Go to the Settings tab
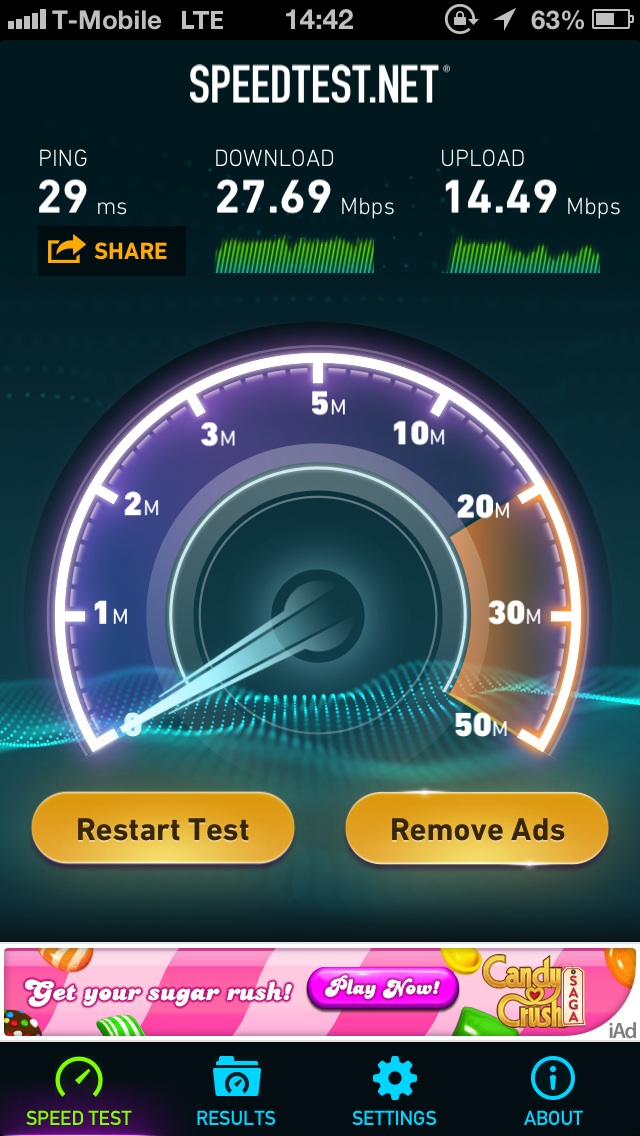Image resolution: width=640 pixels, height=1136 pixels. (394, 1091)
